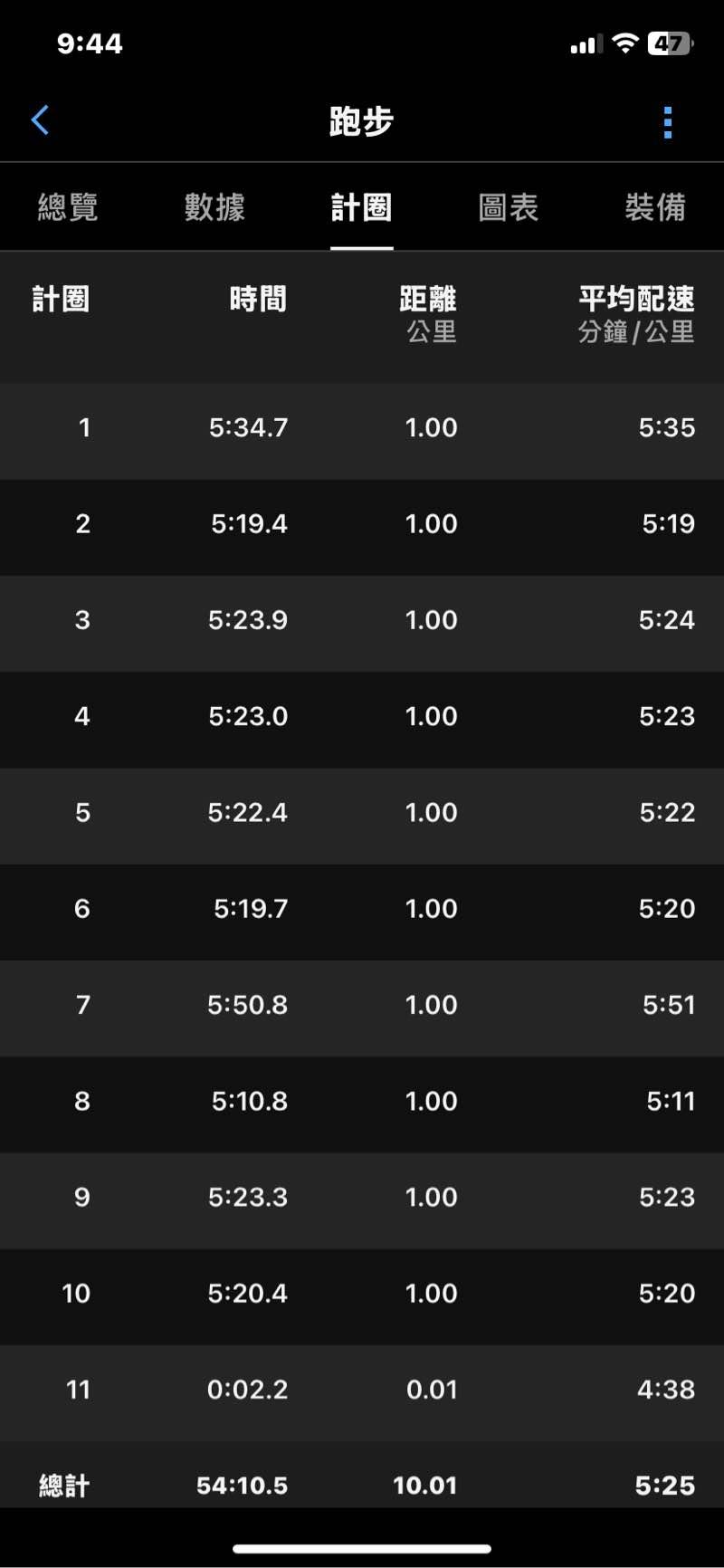Select the 計圈 tab
Image resolution: width=724 pixels, height=1568 pixels.
click(x=361, y=207)
